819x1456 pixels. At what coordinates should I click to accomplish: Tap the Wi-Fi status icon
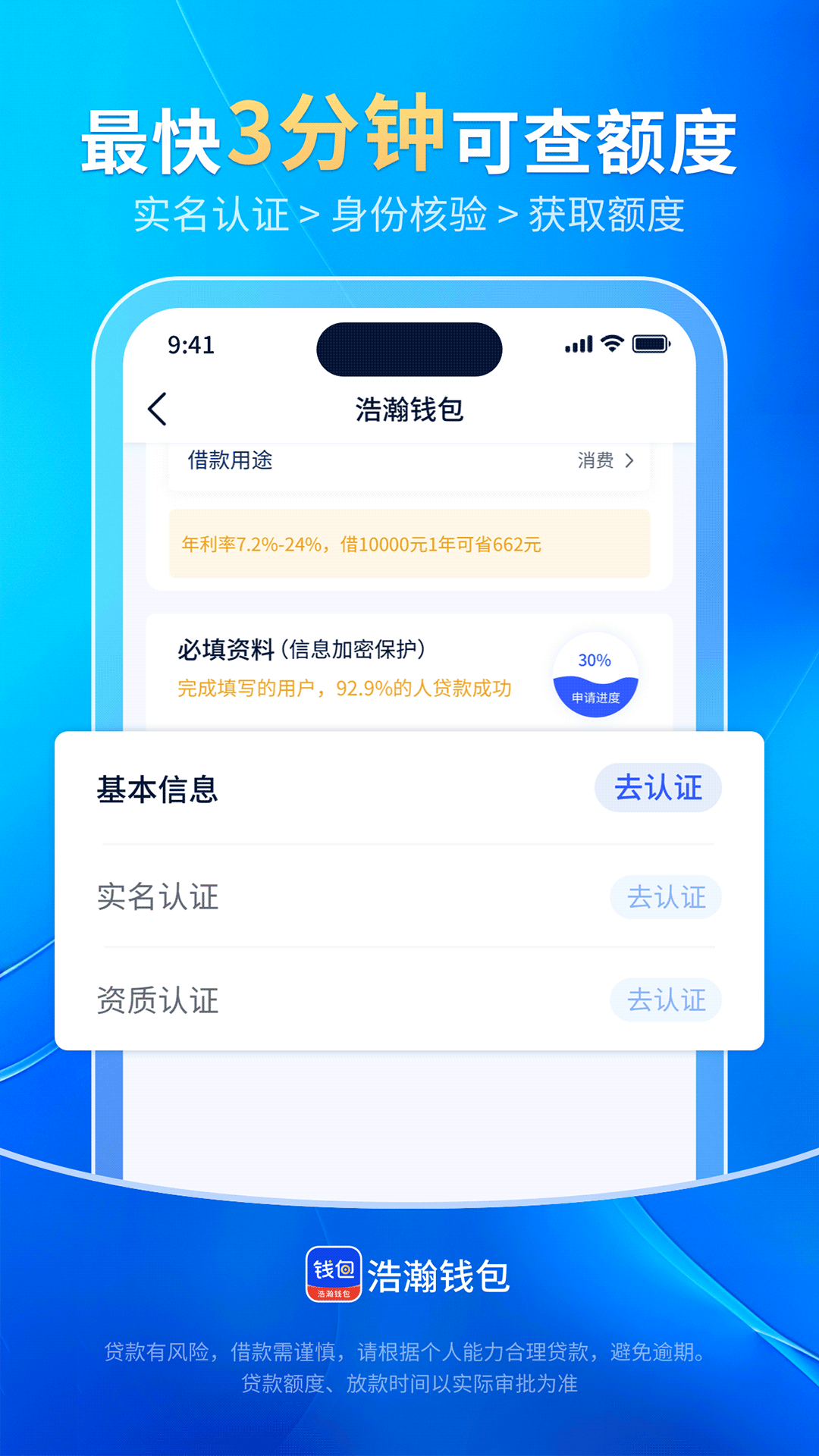pos(611,344)
